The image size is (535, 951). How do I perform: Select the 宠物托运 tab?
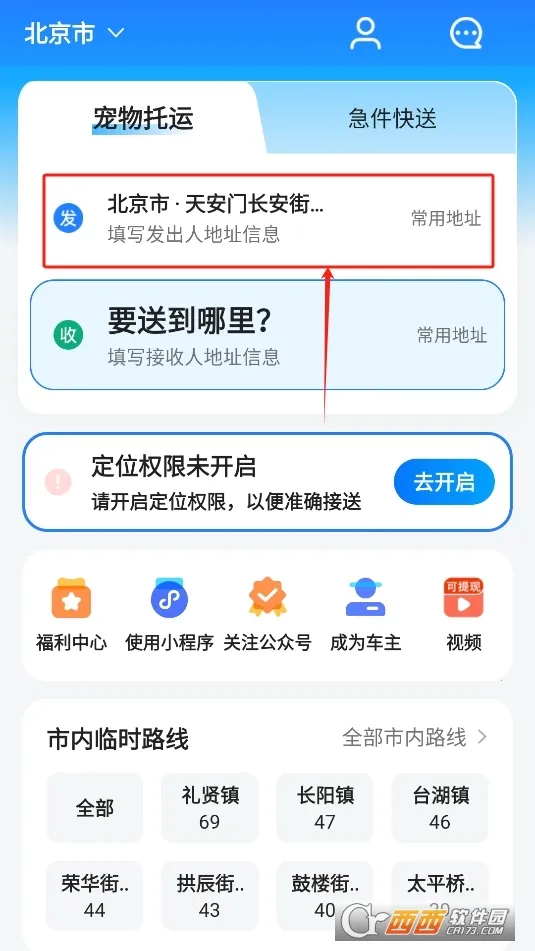click(143, 118)
